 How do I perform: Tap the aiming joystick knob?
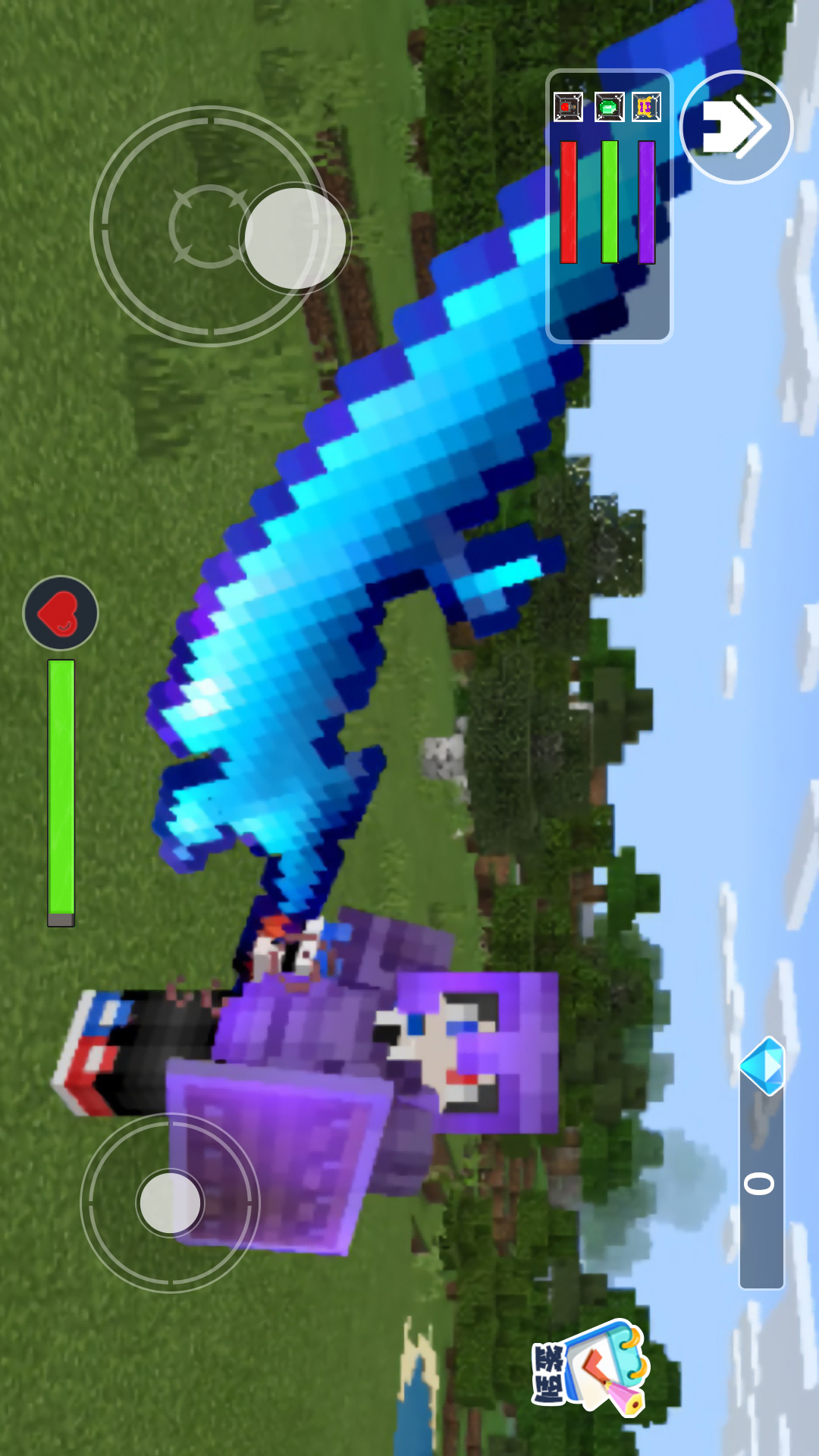pos(296,238)
